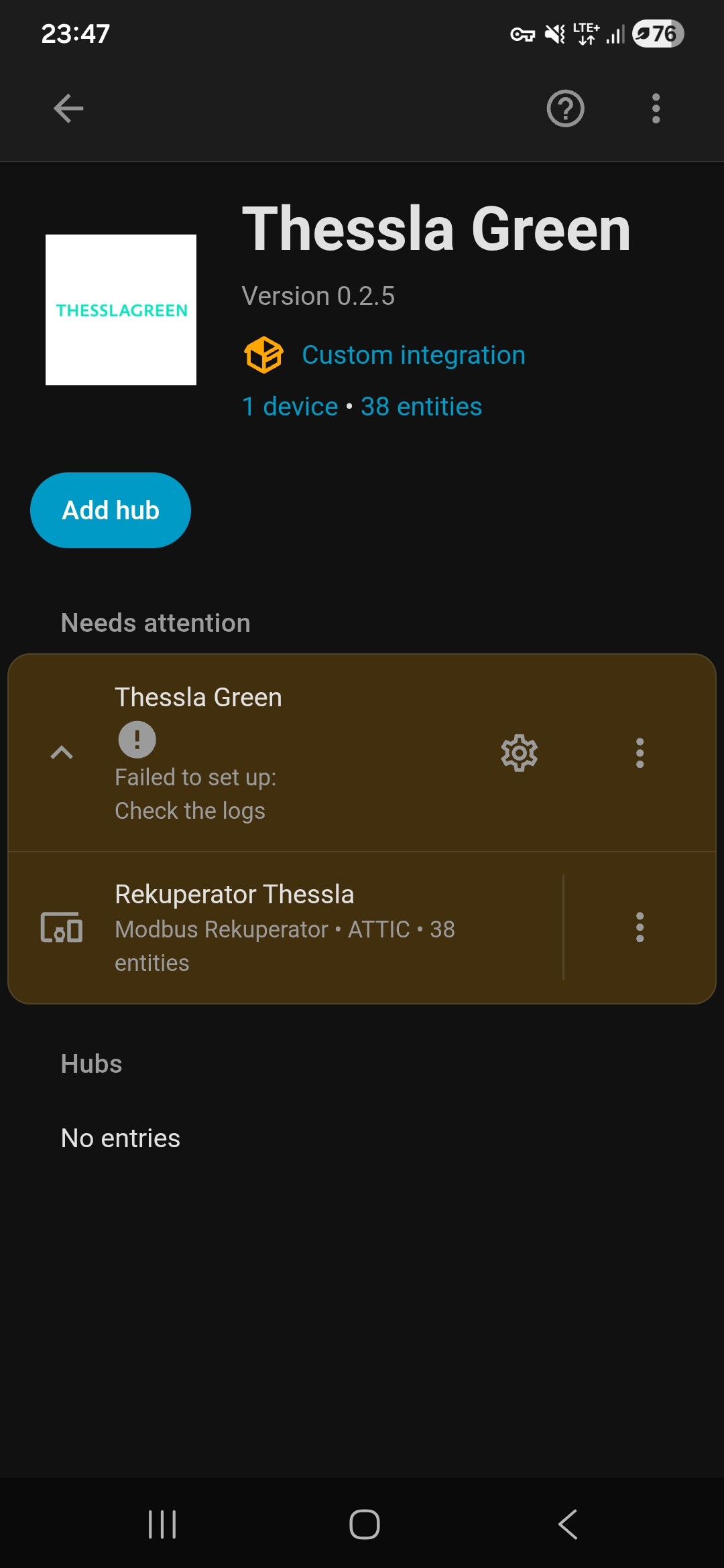724x1568 pixels.
Task: Tap the Add hub button
Action: [x=111, y=511]
